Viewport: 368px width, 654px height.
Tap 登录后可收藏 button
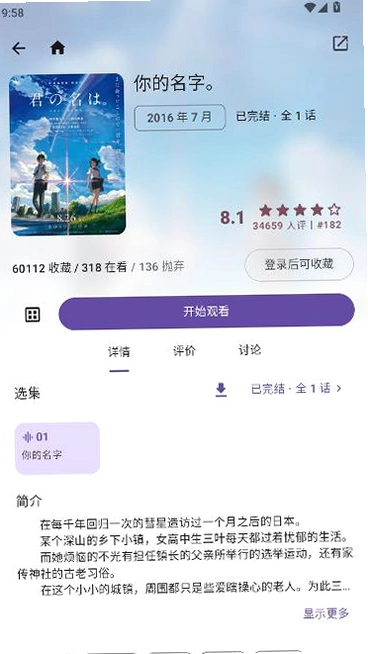(299, 264)
